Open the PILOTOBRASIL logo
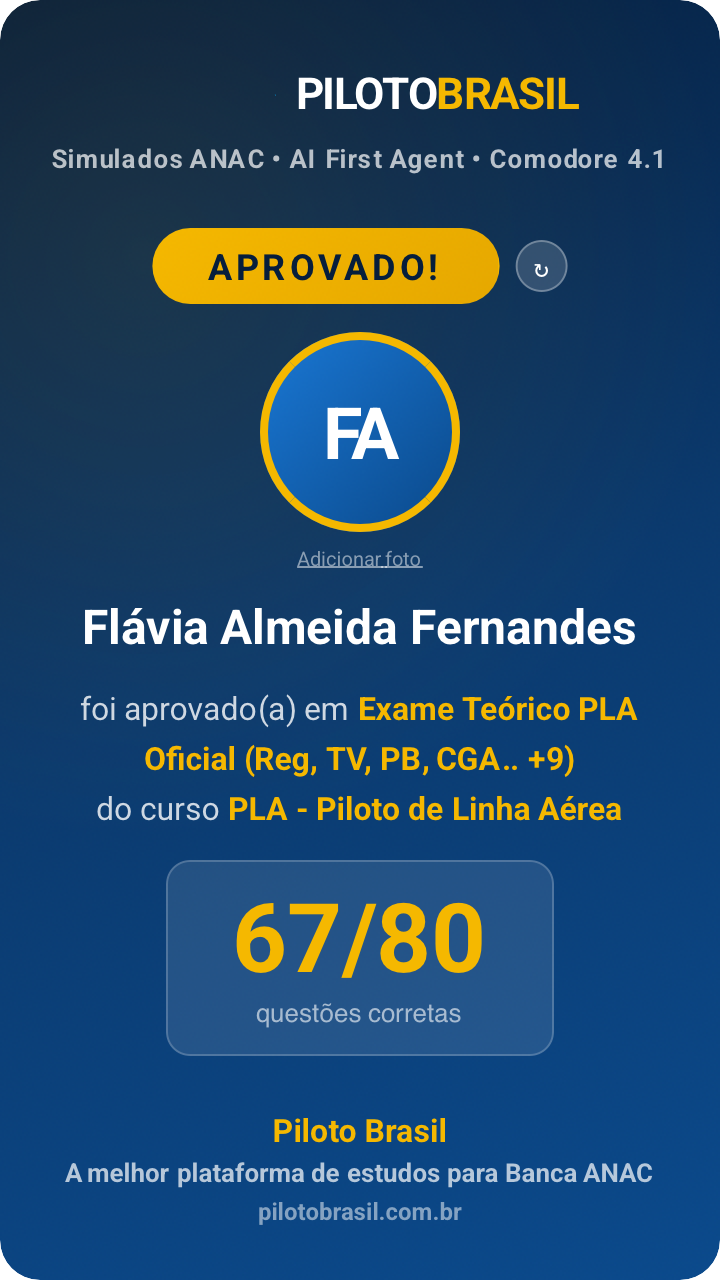 click(x=437, y=96)
